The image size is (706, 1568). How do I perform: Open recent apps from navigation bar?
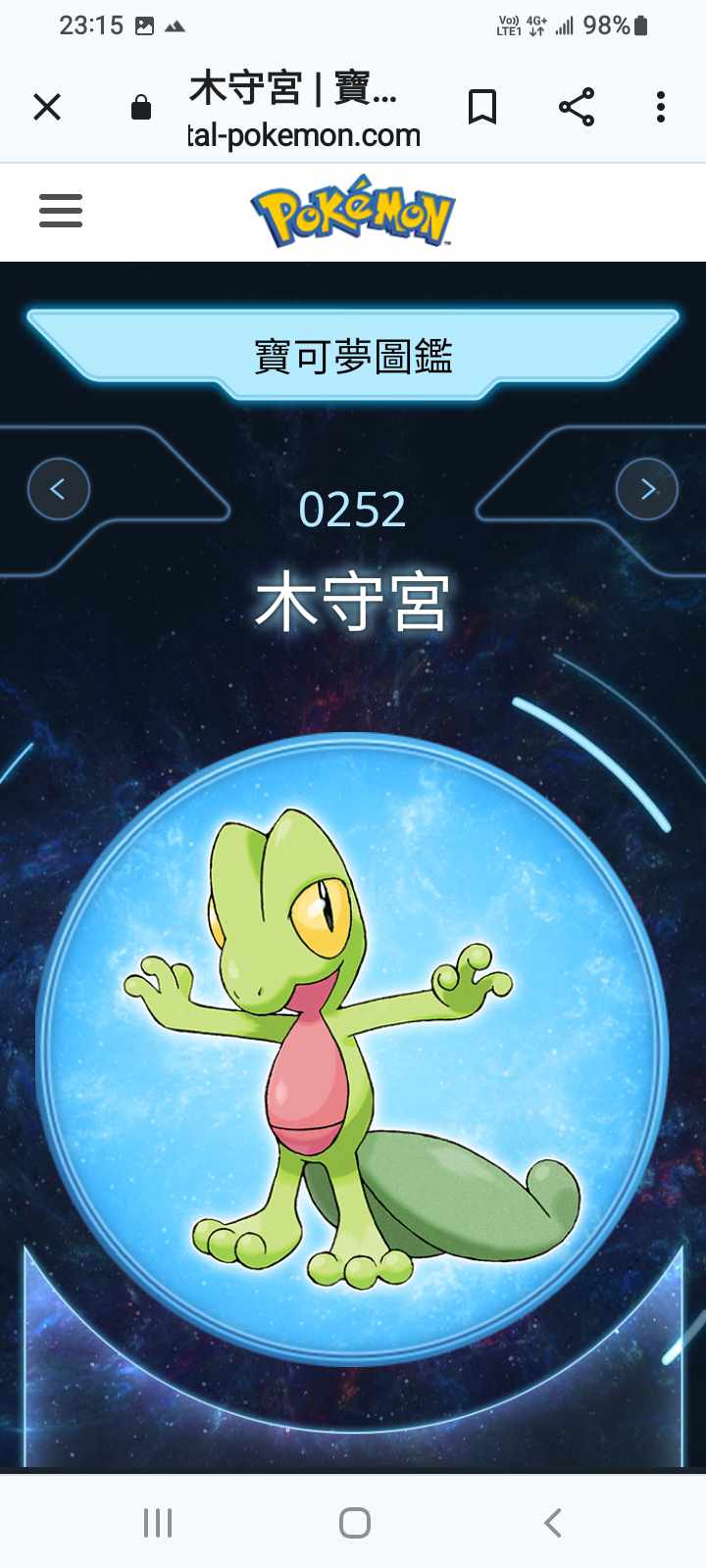[158, 1522]
